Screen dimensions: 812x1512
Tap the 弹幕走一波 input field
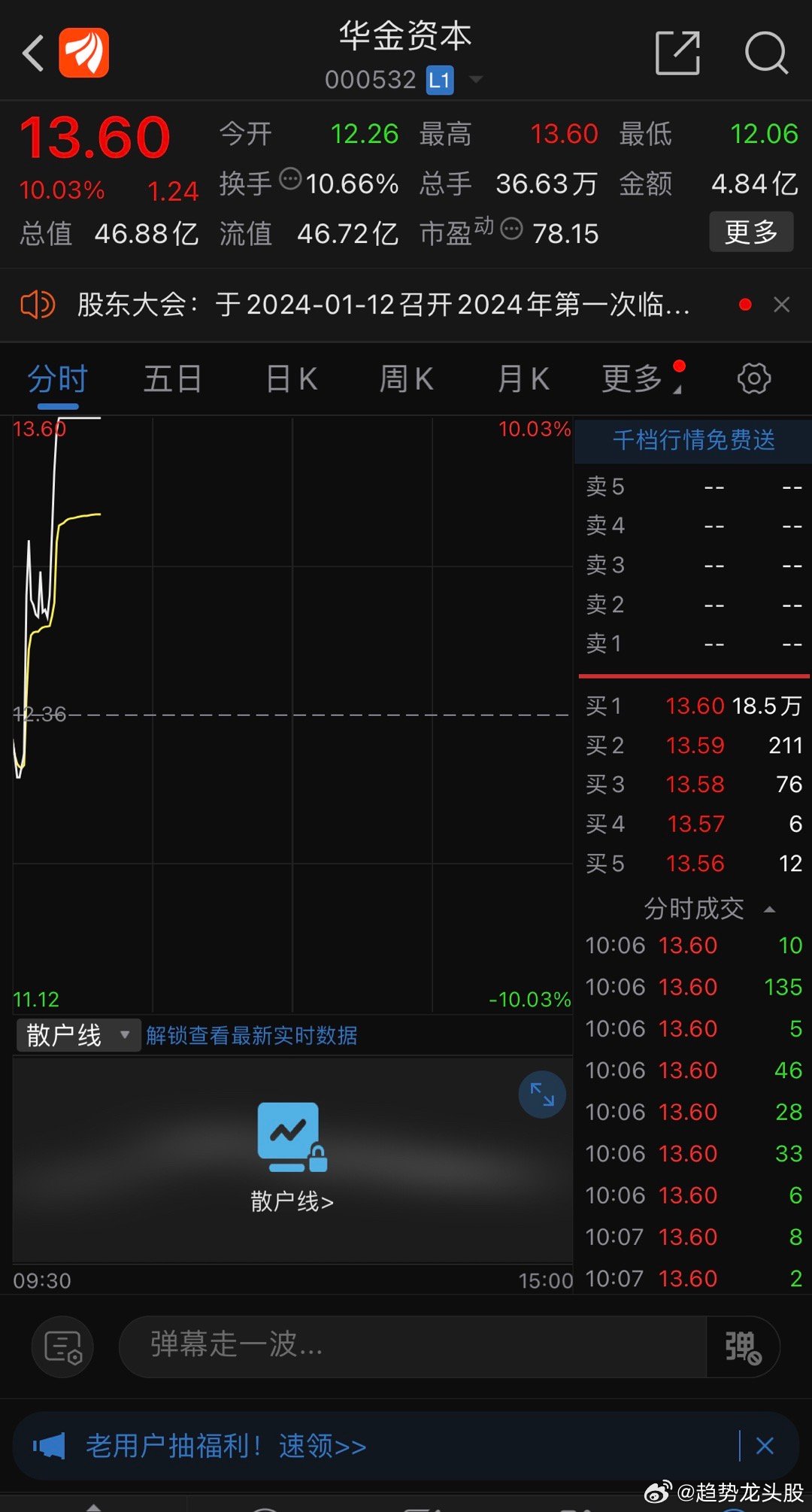(x=412, y=1346)
